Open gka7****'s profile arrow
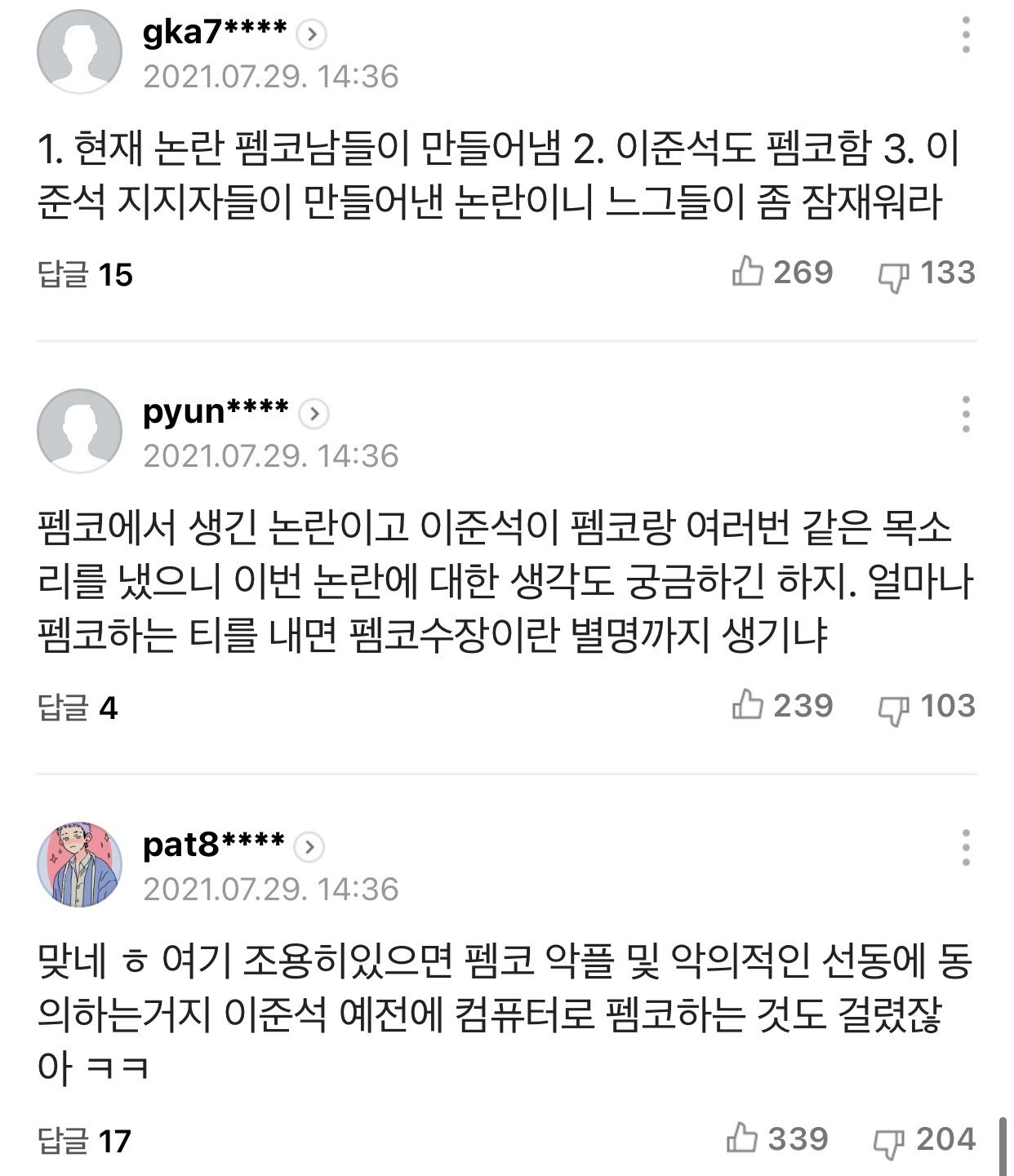The height and width of the screenshot is (1176, 1014). click(x=312, y=34)
